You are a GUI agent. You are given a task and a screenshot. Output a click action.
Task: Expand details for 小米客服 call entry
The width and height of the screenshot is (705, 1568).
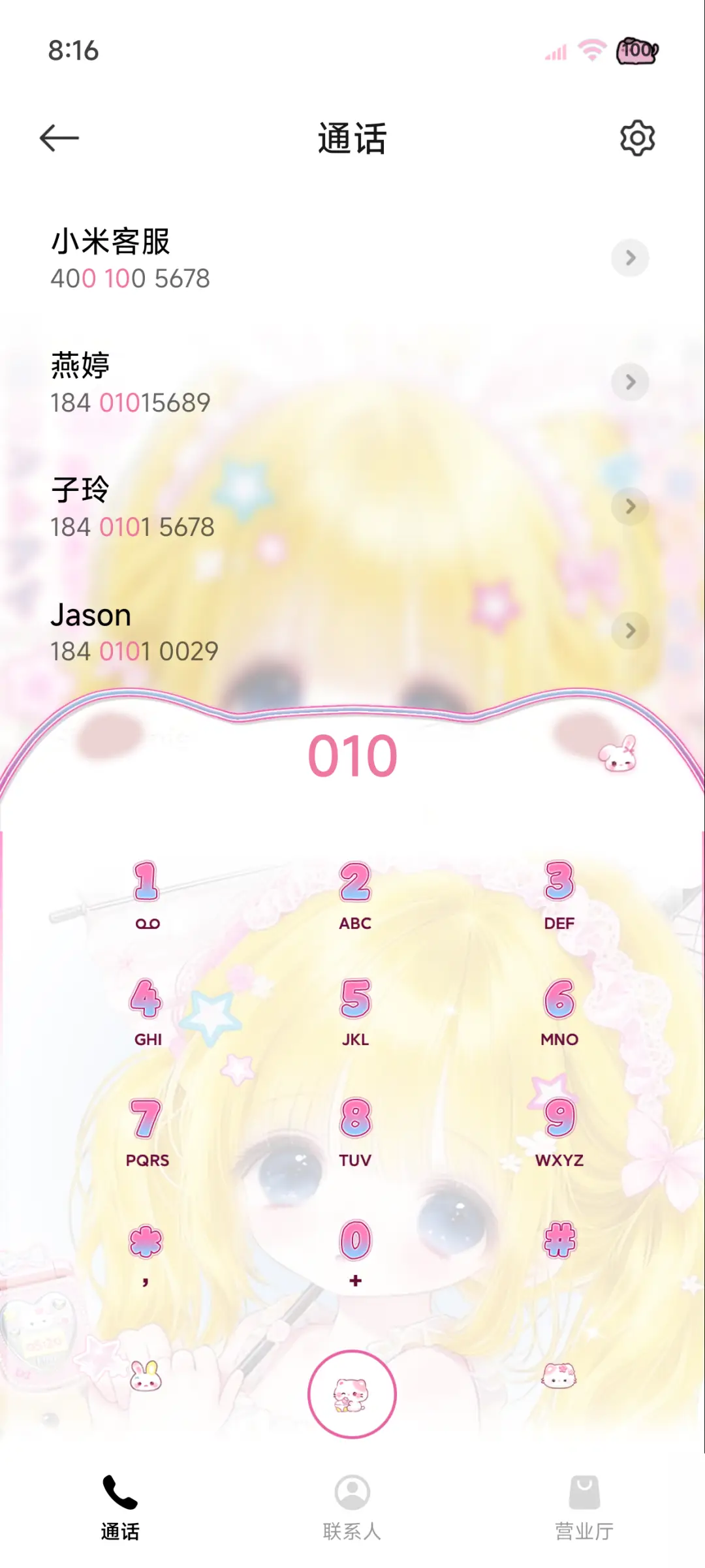pyautogui.click(x=629, y=258)
